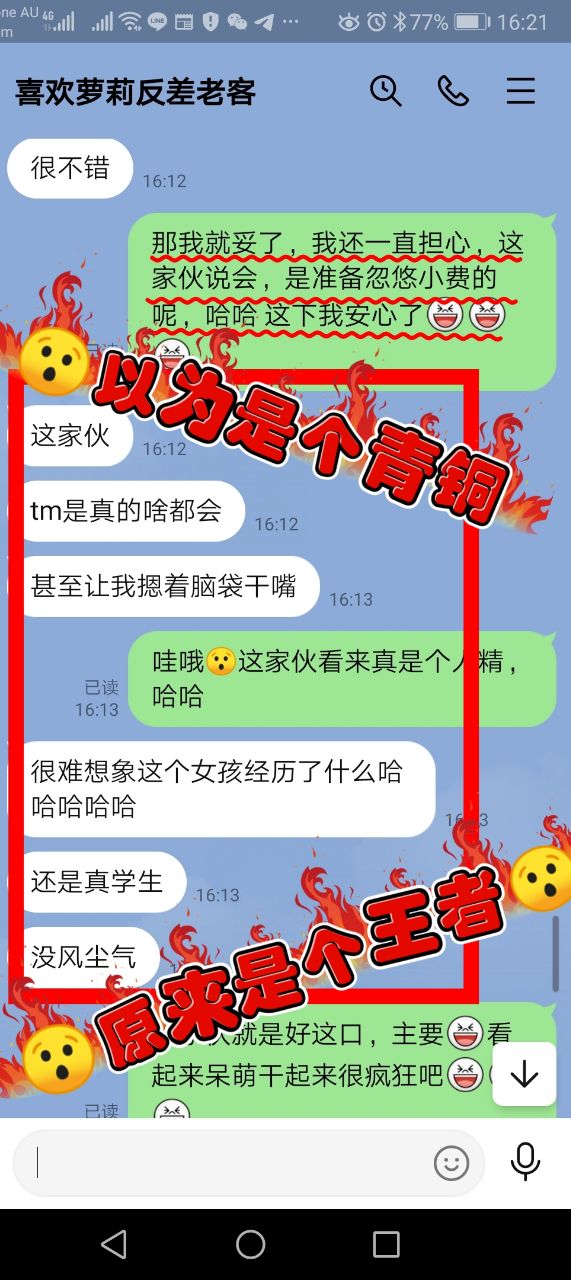
Task: Record a voice message with microphone
Action: 525,1161
